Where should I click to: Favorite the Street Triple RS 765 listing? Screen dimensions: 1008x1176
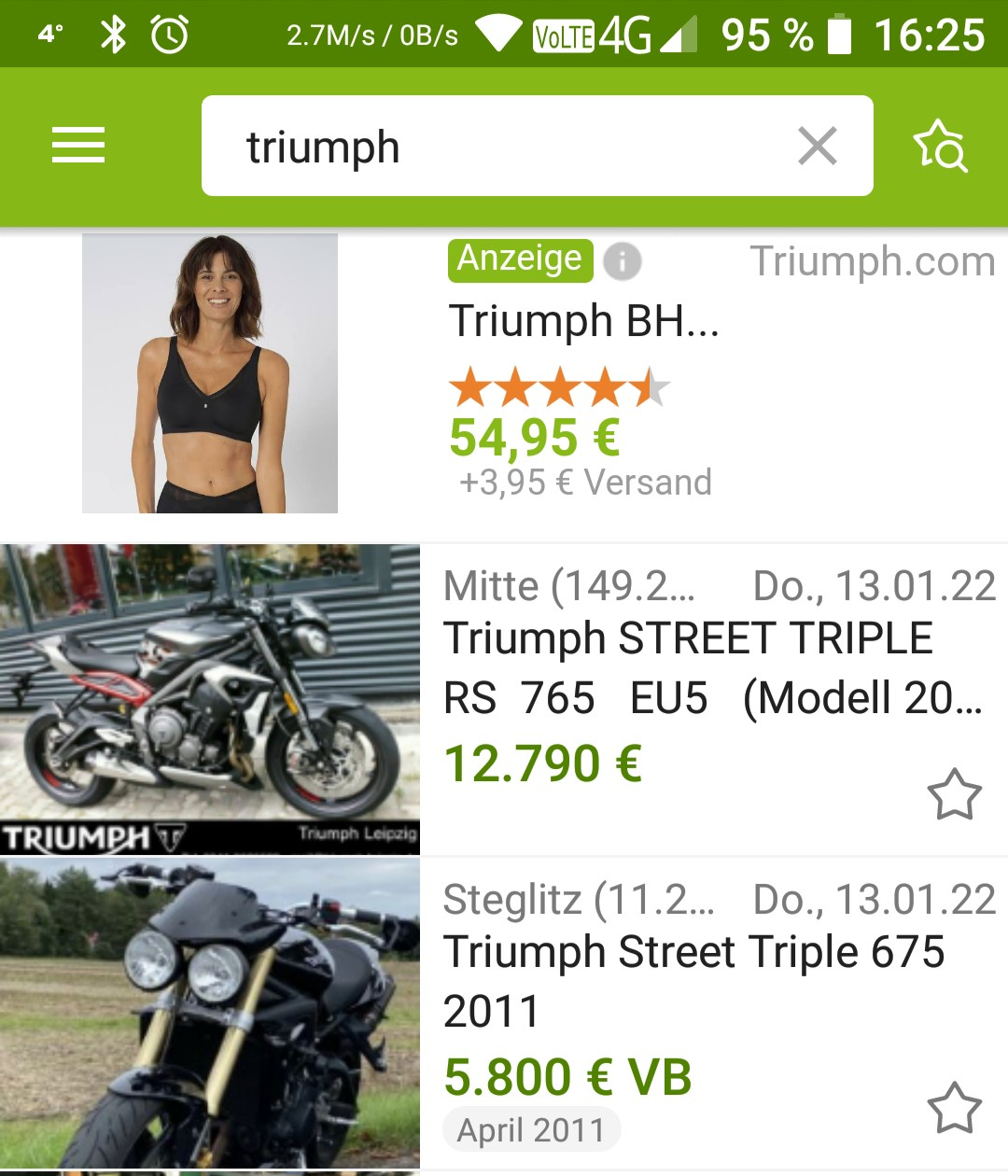(x=954, y=795)
